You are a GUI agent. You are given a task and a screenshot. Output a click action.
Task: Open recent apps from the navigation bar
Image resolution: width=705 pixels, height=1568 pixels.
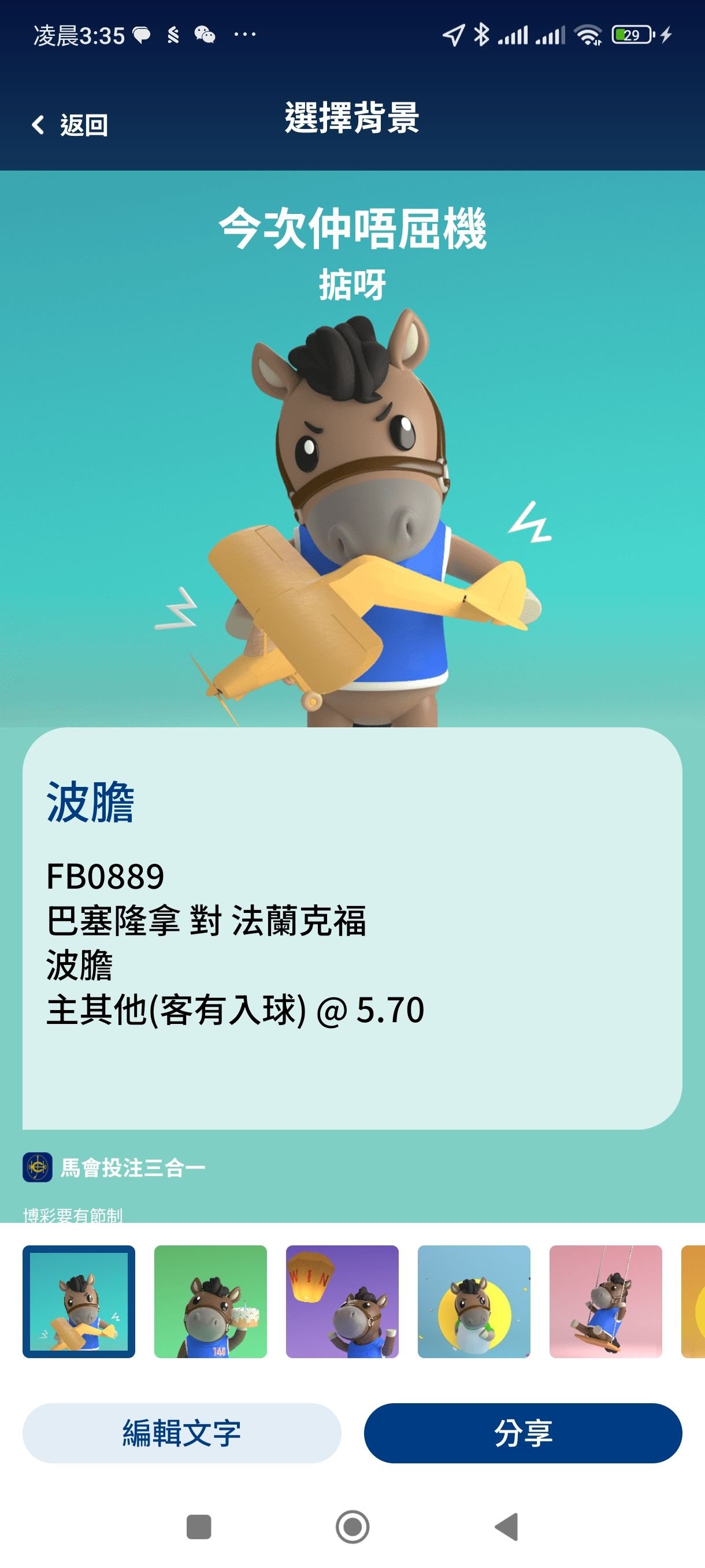(198, 1526)
